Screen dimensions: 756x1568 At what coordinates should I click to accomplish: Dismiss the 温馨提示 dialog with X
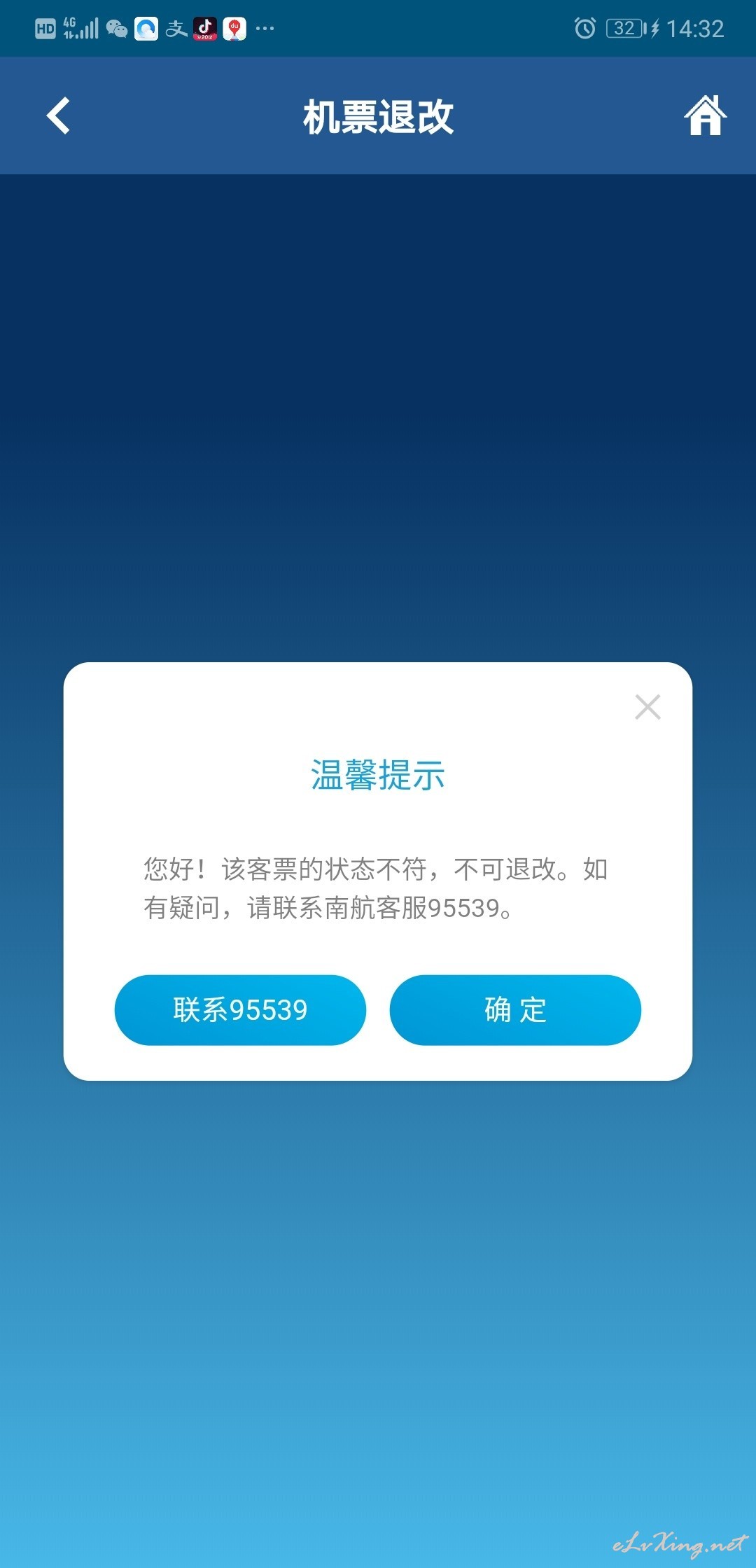(x=647, y=707)
